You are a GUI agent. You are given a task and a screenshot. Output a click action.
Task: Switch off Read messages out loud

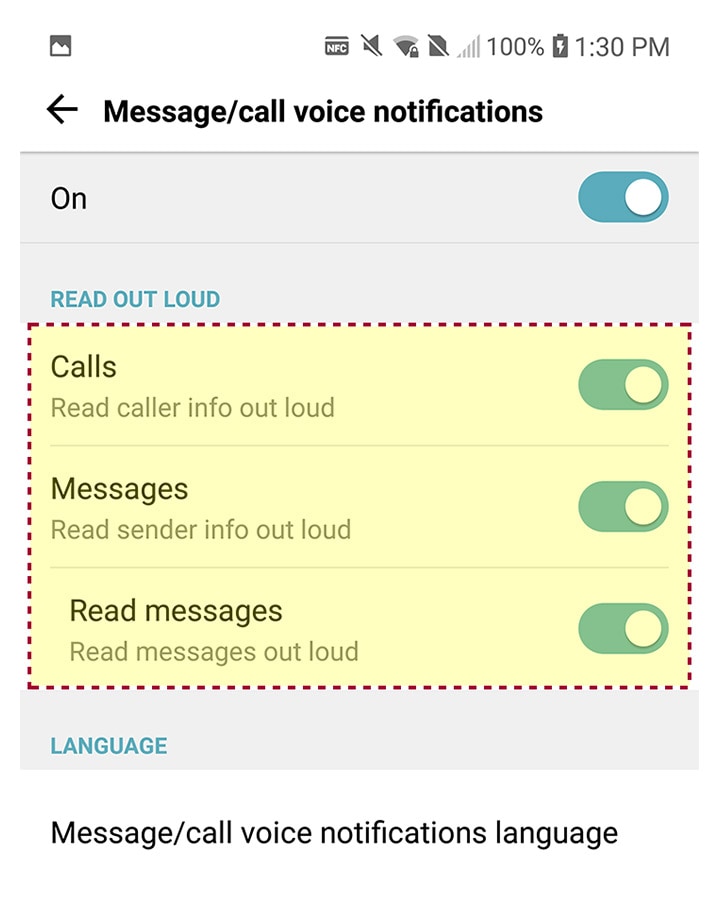click(623, 629)
